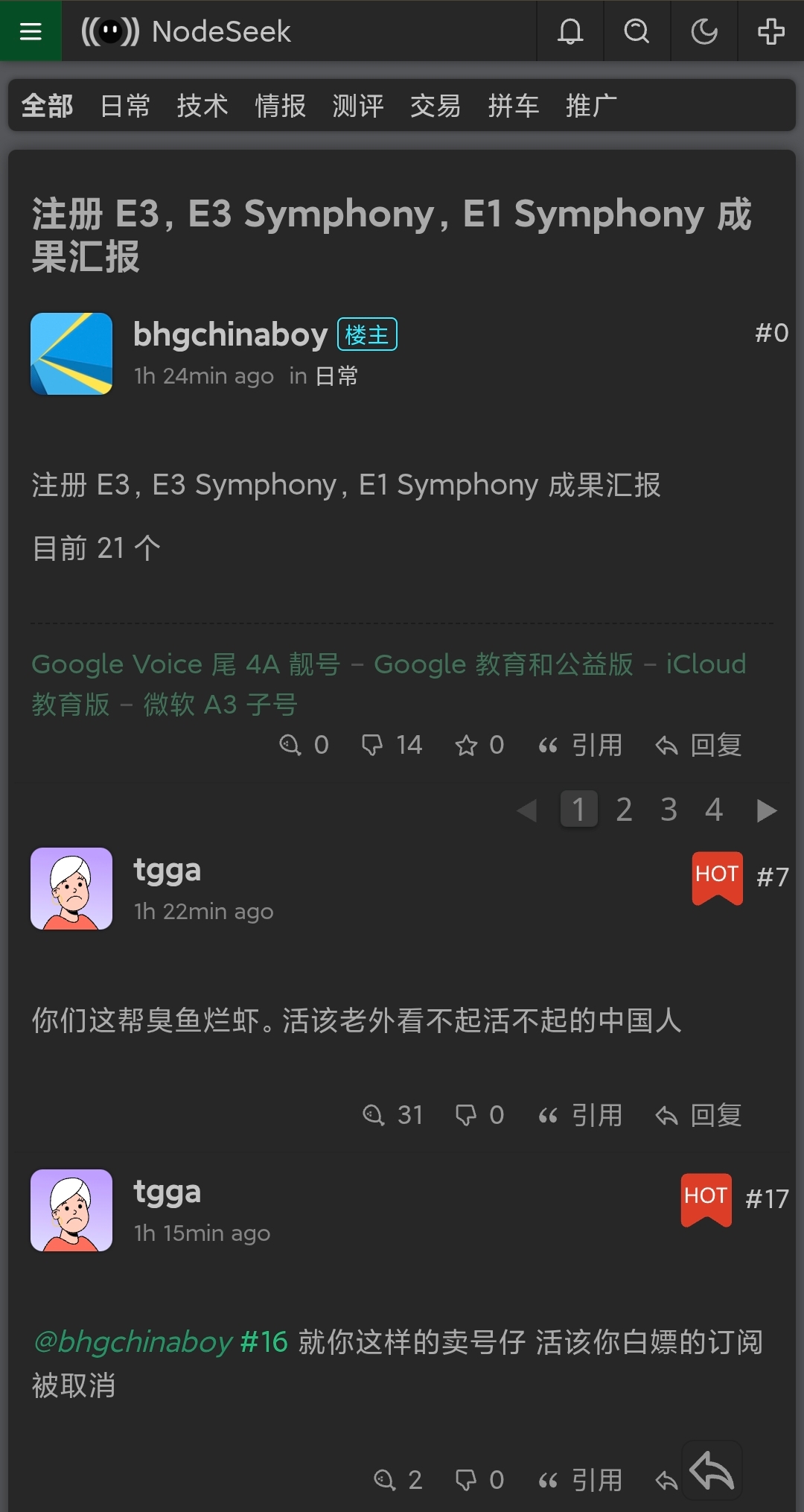Open the @bhgchinaboy mention in comment #17
This screenshot has width=804, height=1512.
pyautogui.click(x=134, y=1341)
